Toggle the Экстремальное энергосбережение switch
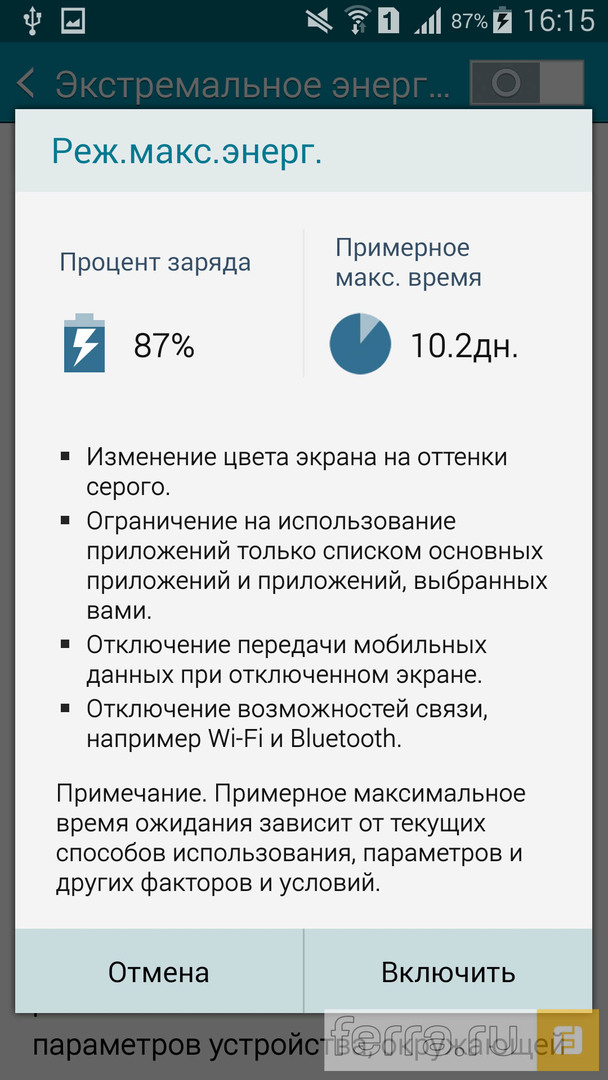The image size is (608, 1080). click(x=527, y=84)
